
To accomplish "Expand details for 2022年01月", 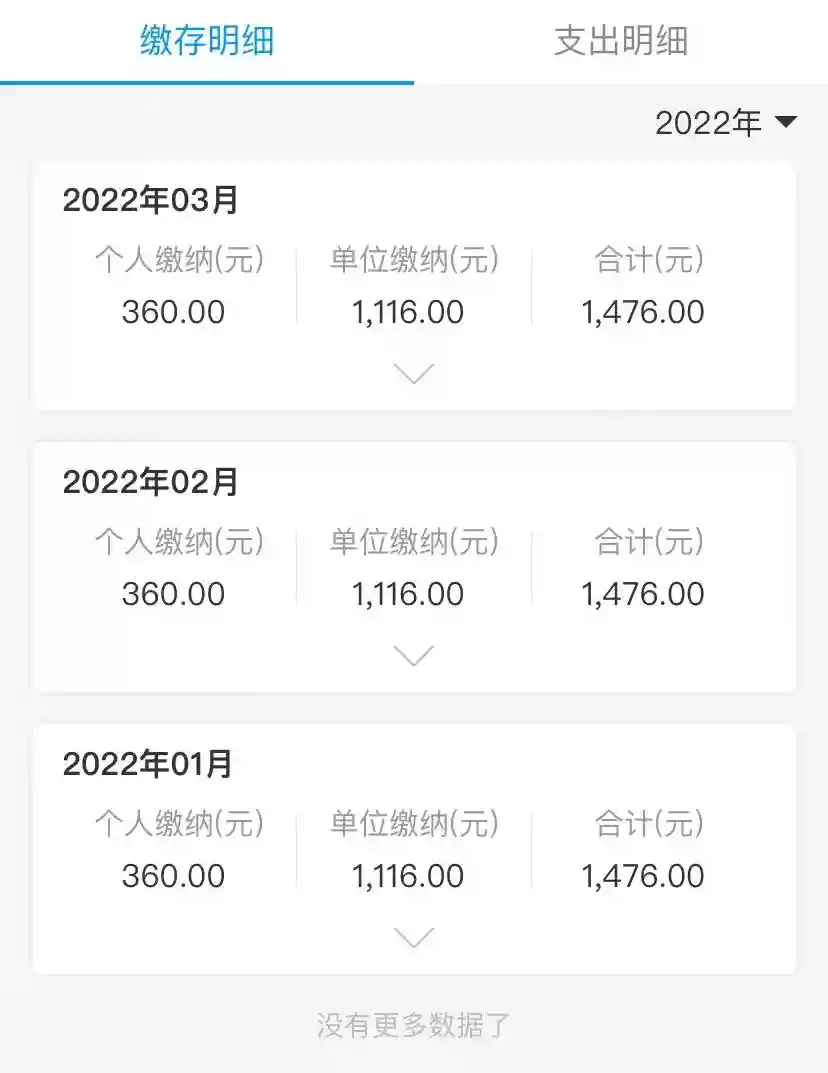I will 414,938.
